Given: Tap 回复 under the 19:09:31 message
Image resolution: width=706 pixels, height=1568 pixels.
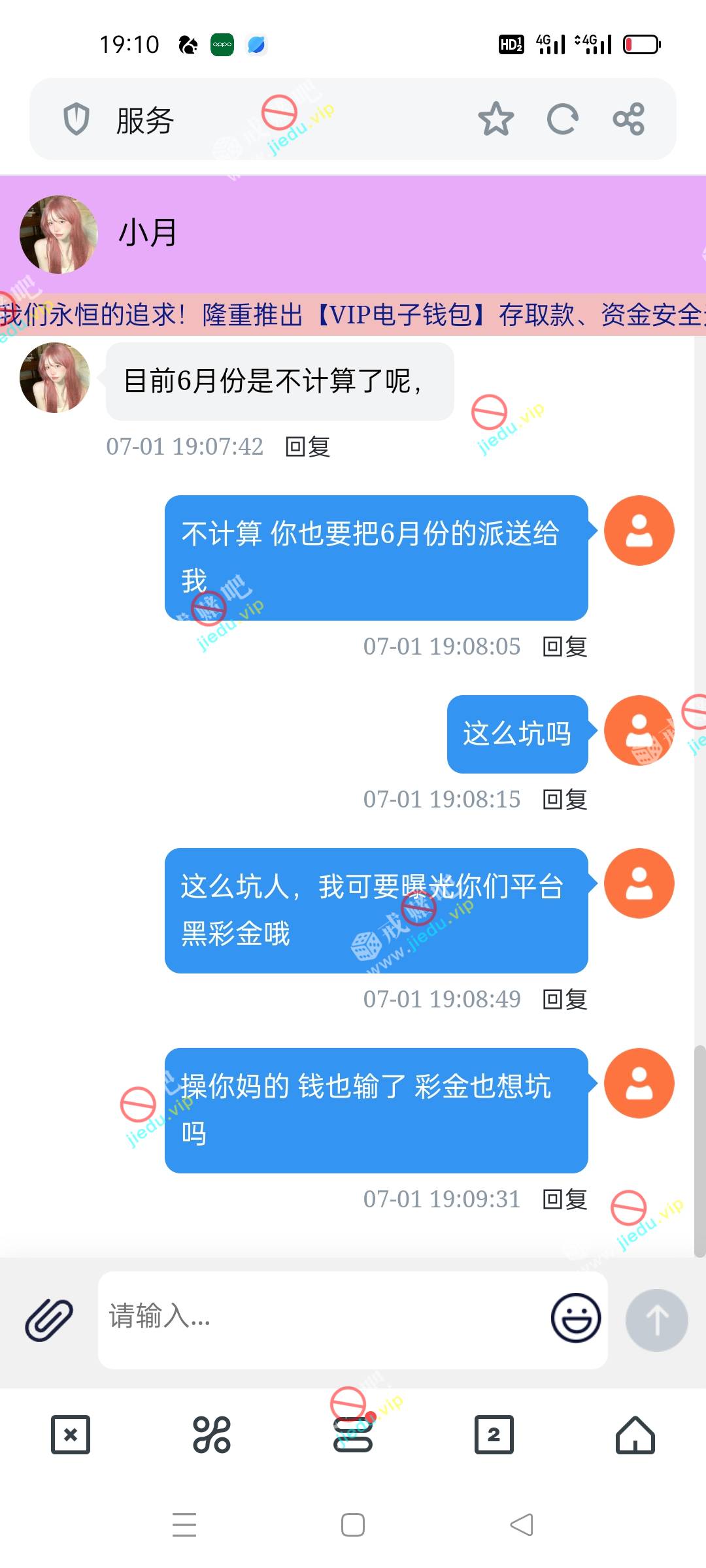Looking at the screenshot, I should tap(565, 1200).
